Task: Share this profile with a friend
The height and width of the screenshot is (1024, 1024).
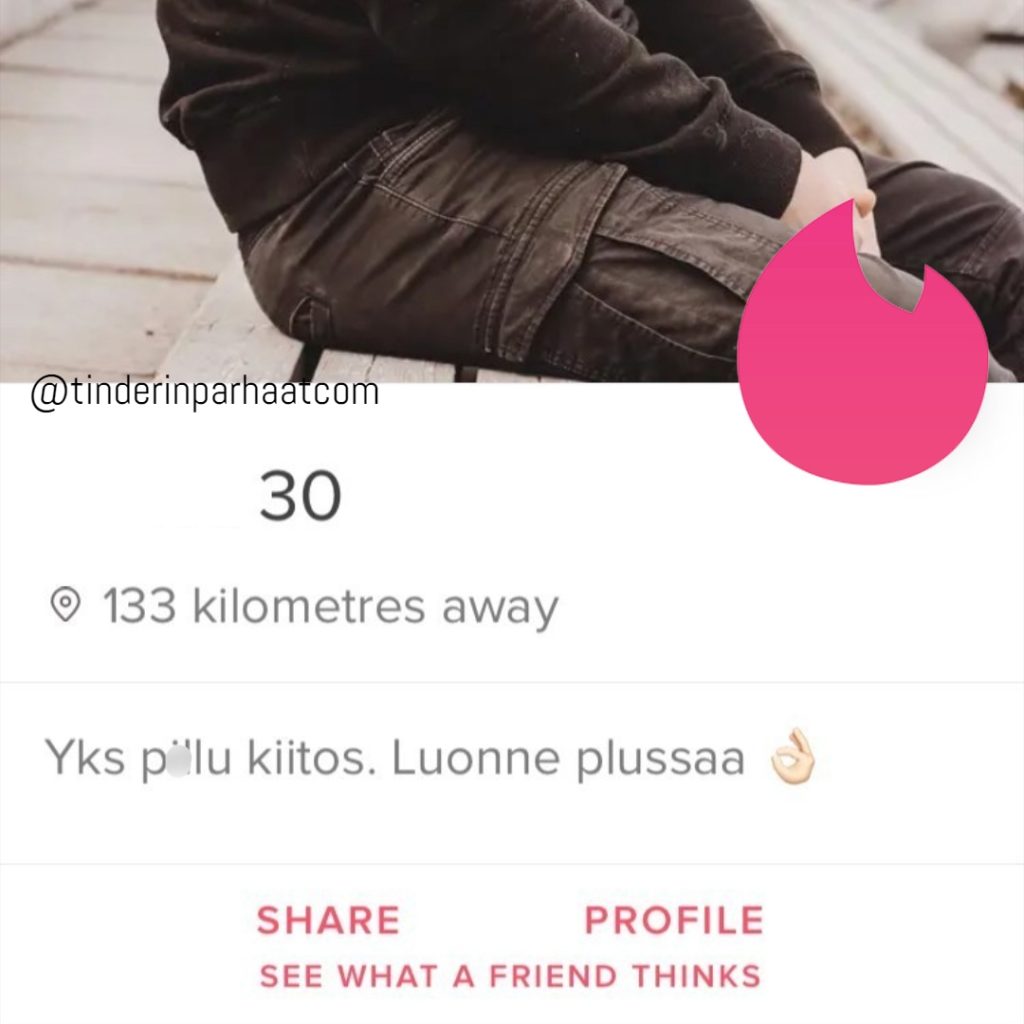Action: 510,921
